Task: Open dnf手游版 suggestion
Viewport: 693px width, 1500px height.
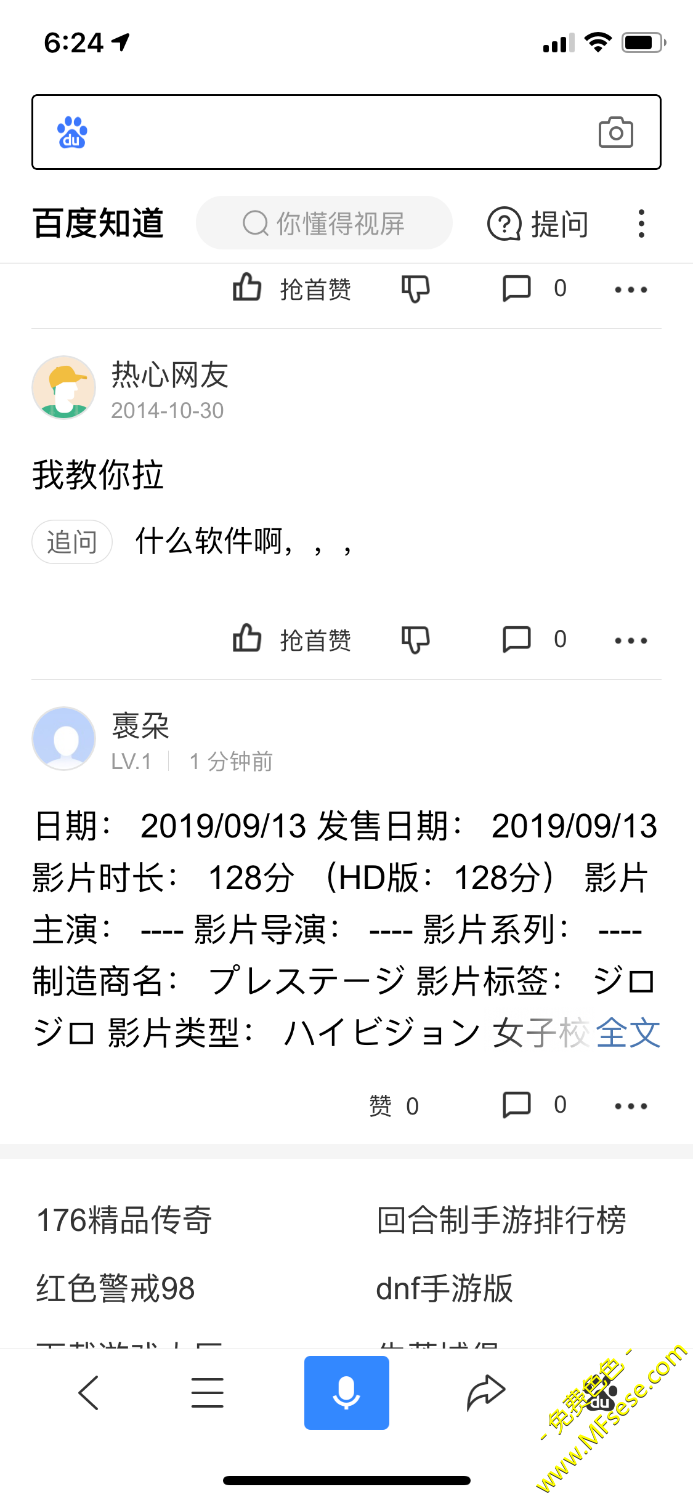Action: [x=444, y=1288]
